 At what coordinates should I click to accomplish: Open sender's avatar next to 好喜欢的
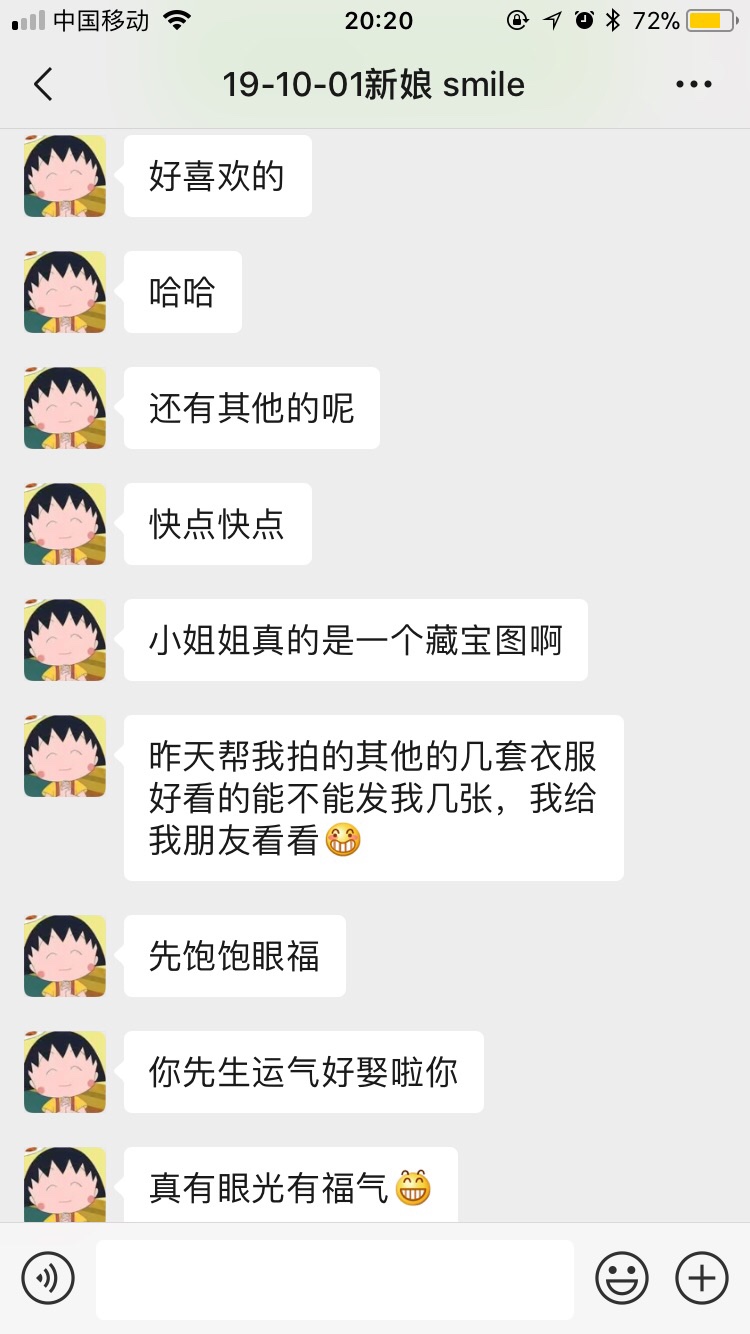tap(65, 176)
